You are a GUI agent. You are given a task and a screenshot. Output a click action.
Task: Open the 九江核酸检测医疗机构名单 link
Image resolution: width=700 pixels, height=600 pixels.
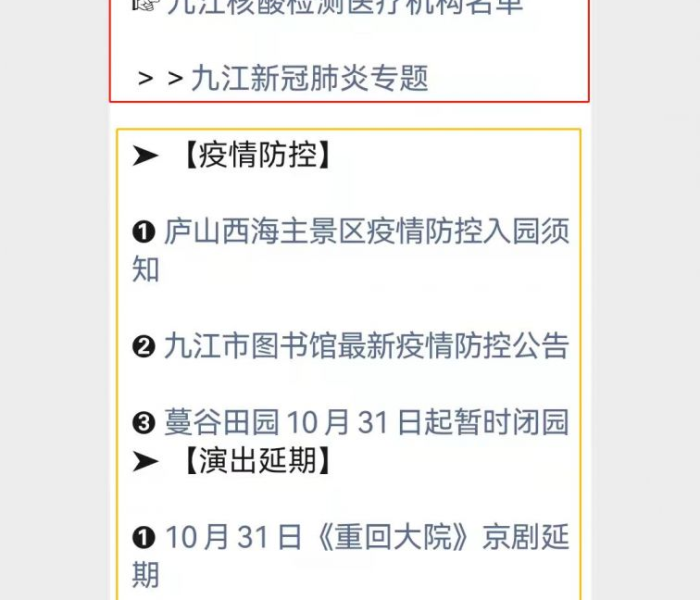pyautogui.click(x=345, y=5)
